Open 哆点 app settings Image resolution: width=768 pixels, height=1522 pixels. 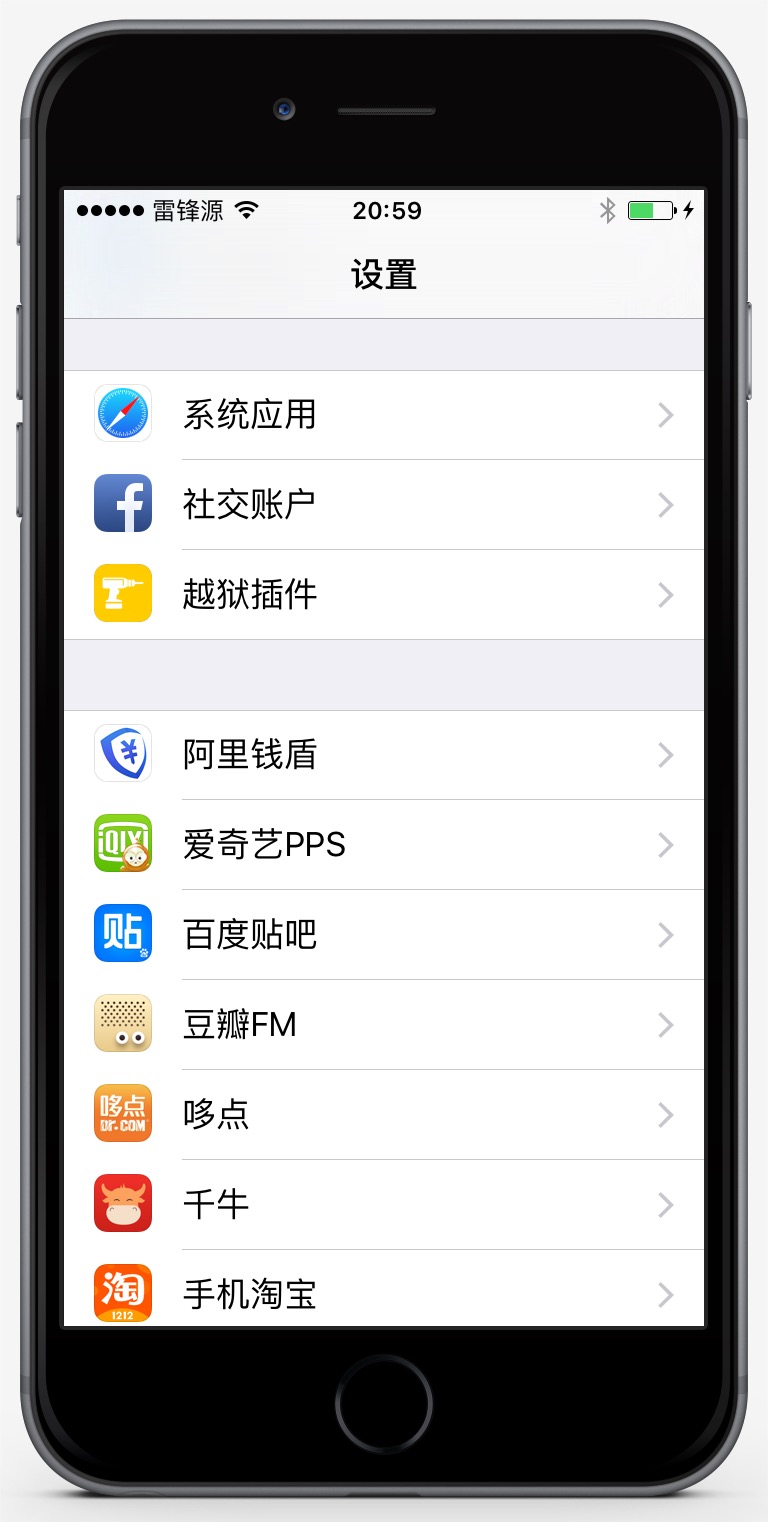384,1115
